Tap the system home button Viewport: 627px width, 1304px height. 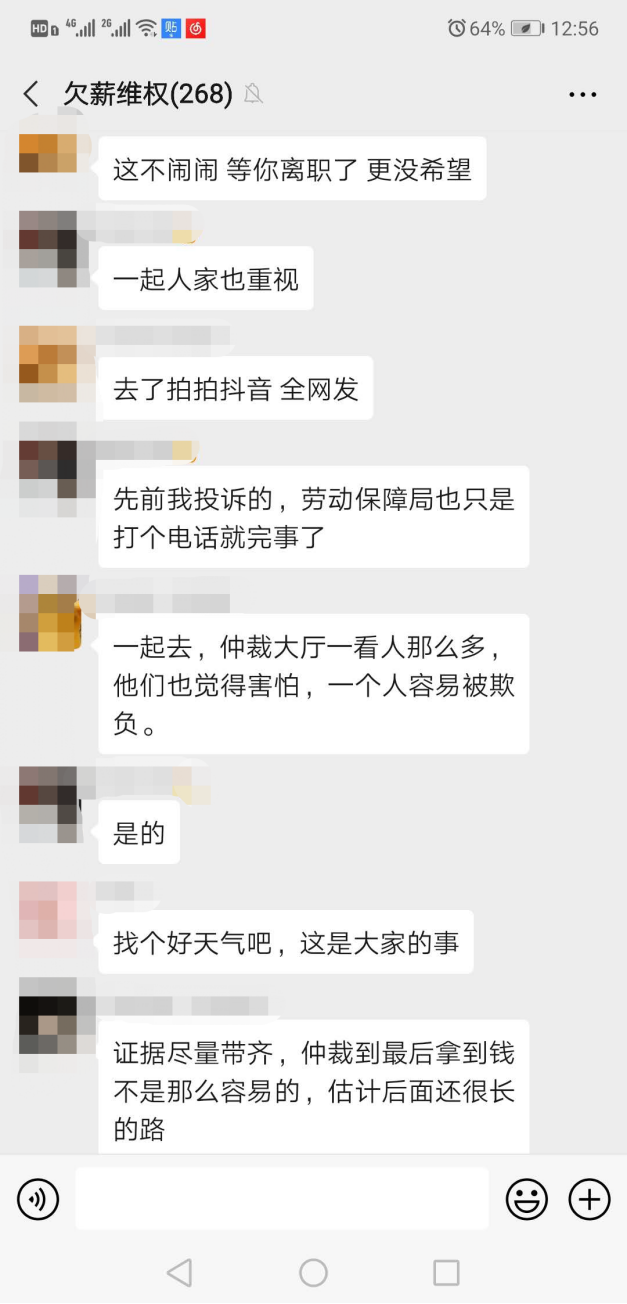pyautogui.click(x=313, y=1272)
